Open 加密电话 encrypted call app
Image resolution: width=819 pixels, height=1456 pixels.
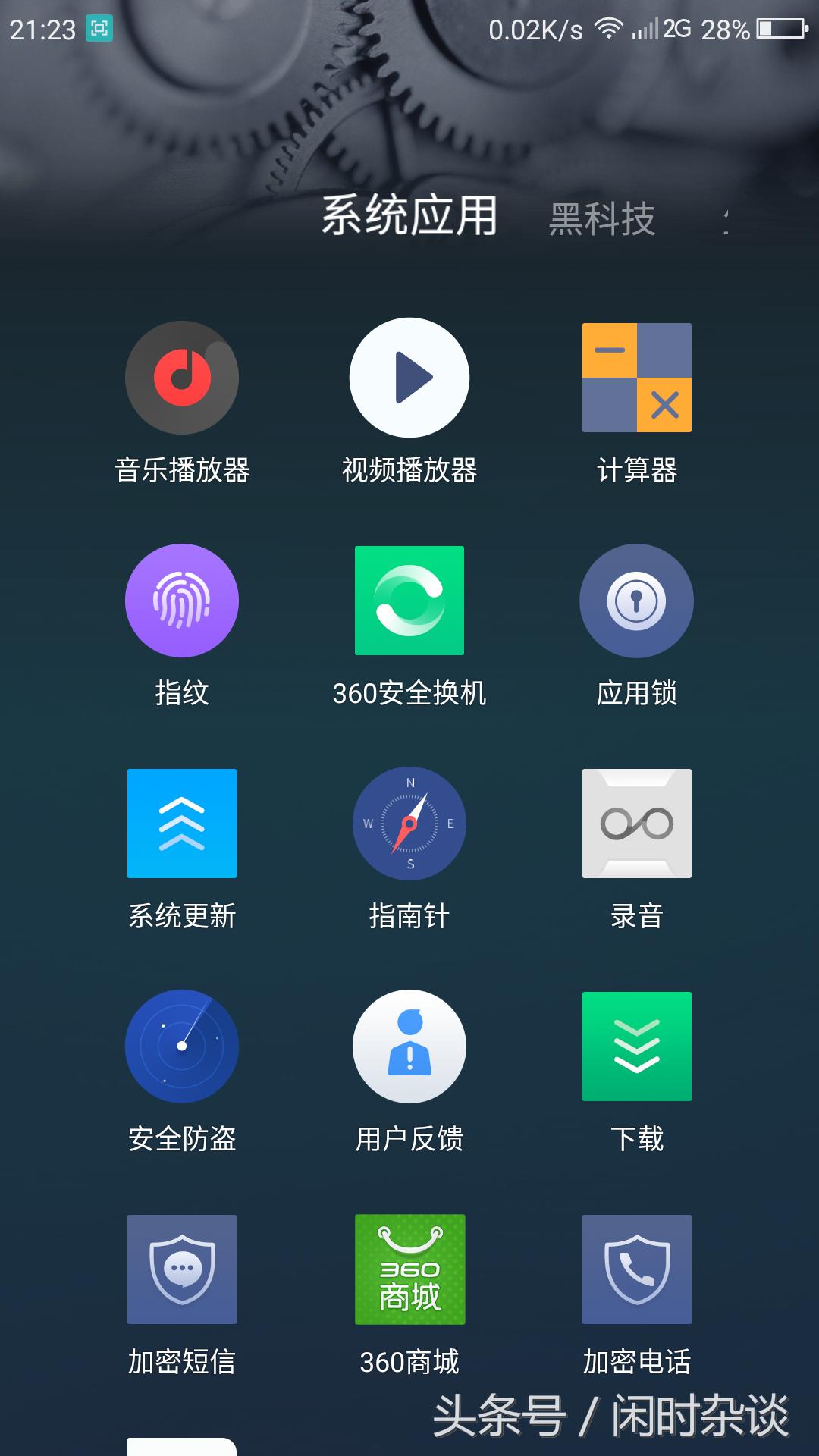pos(637,1269)
